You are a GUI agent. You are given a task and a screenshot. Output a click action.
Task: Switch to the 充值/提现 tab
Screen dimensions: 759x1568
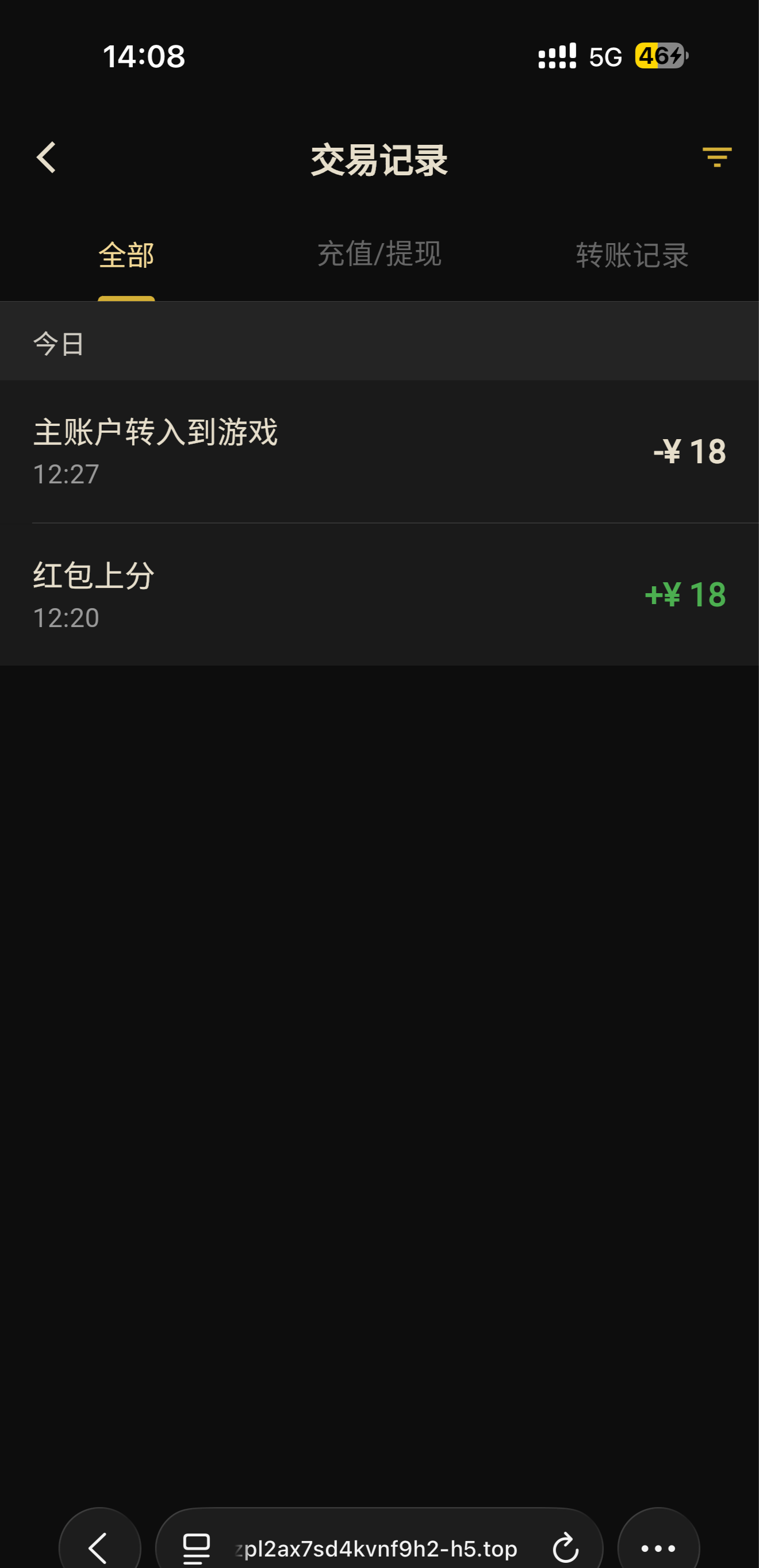tap(379, 254)
